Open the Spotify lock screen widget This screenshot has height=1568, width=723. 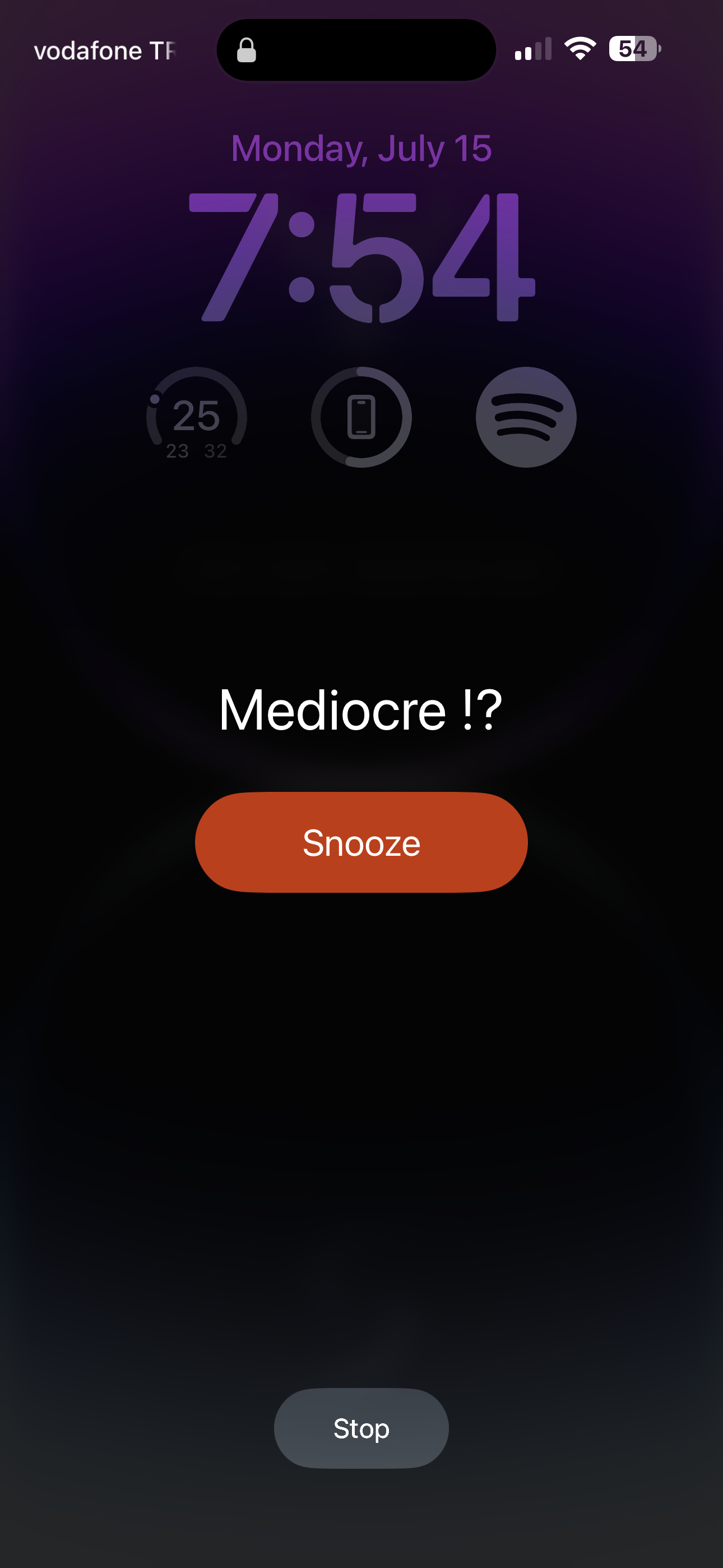point(526,417)
